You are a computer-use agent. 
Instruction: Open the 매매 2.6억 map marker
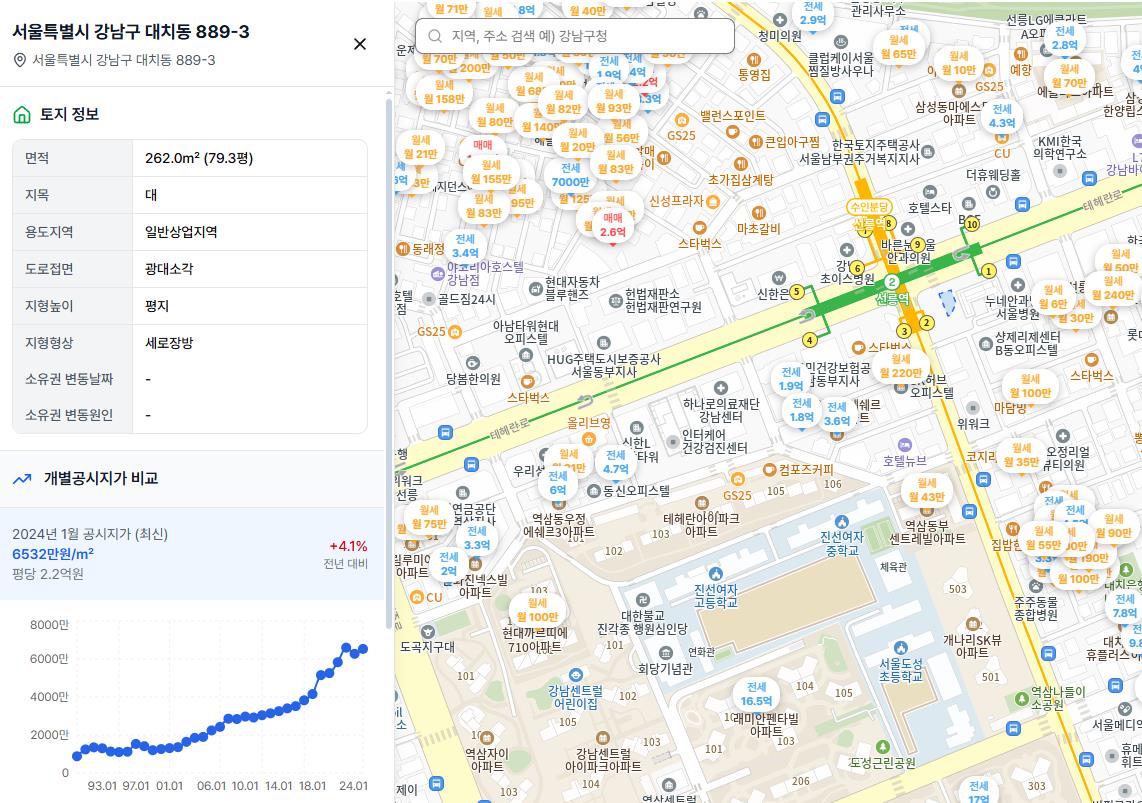pyautogui.click(x=613, y=225)
